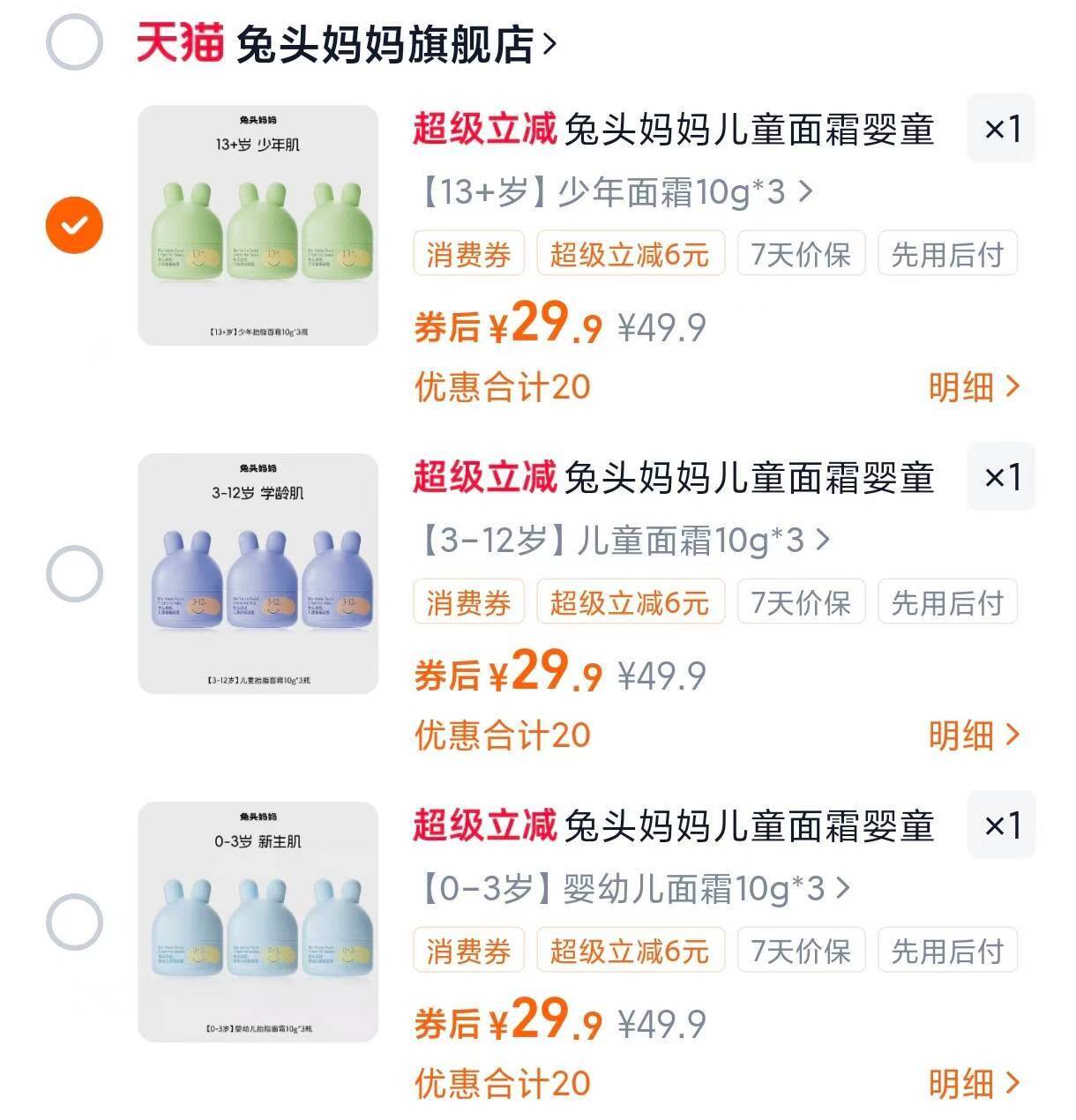Uncheck the selected 13+岁 product checkbox

73,224
